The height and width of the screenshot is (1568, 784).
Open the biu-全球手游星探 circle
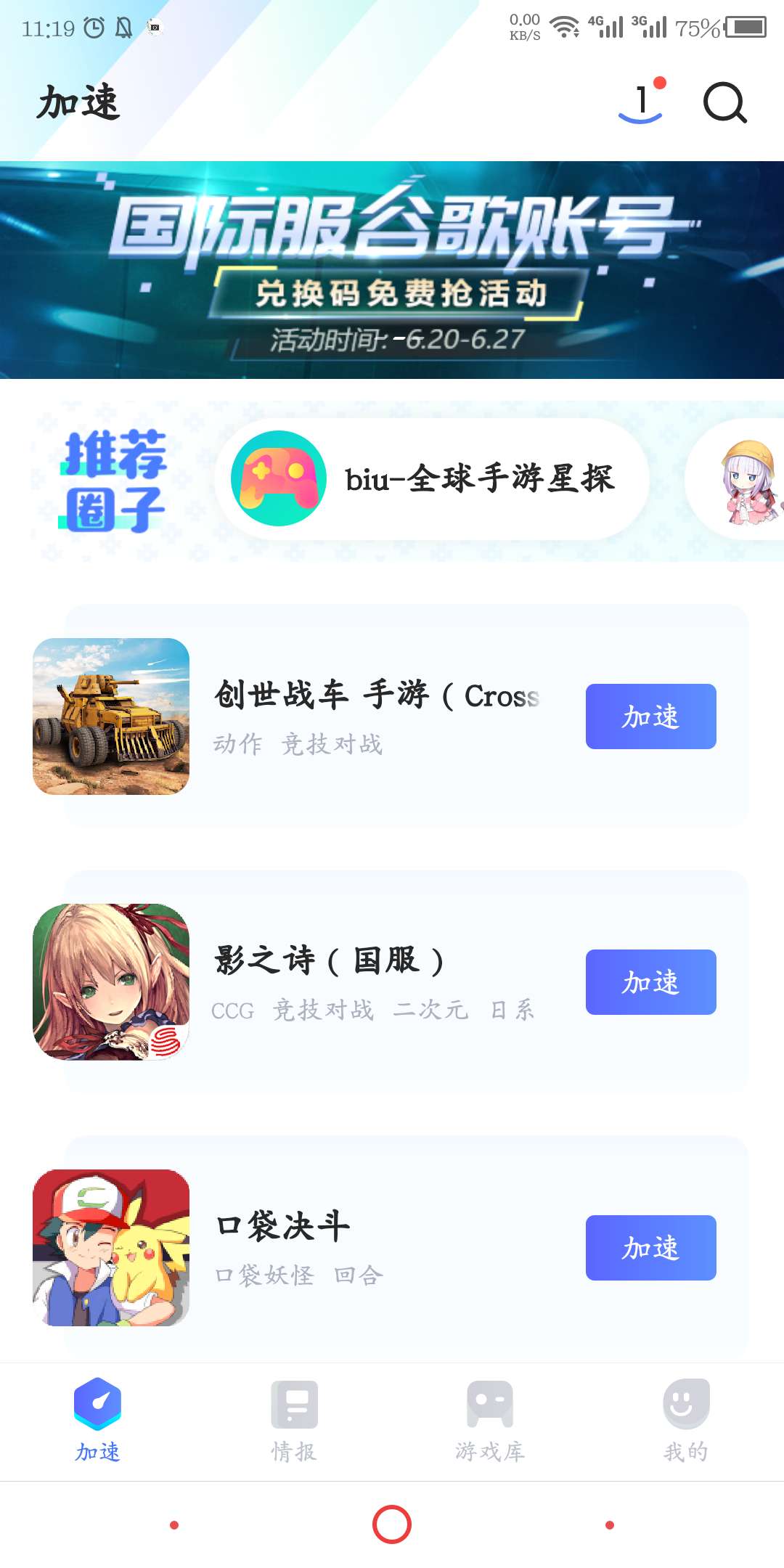click(431, 479)
